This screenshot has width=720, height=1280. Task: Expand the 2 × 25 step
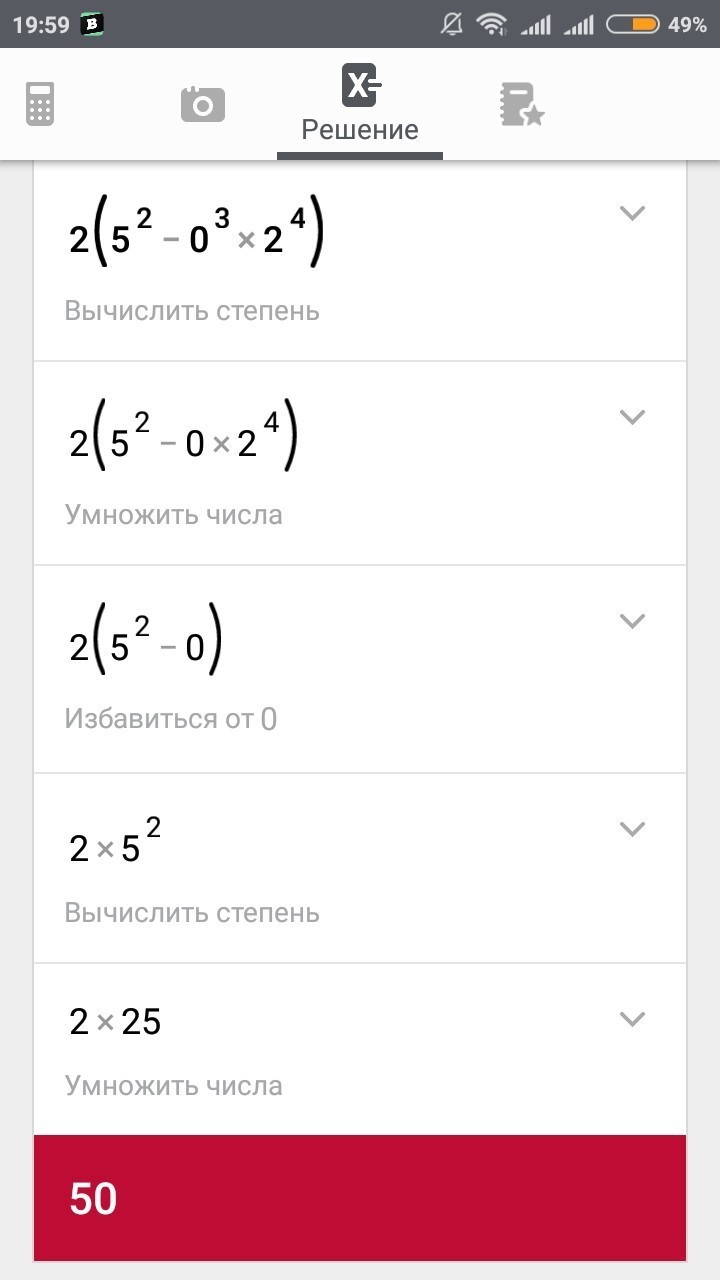pos(631,1019)
